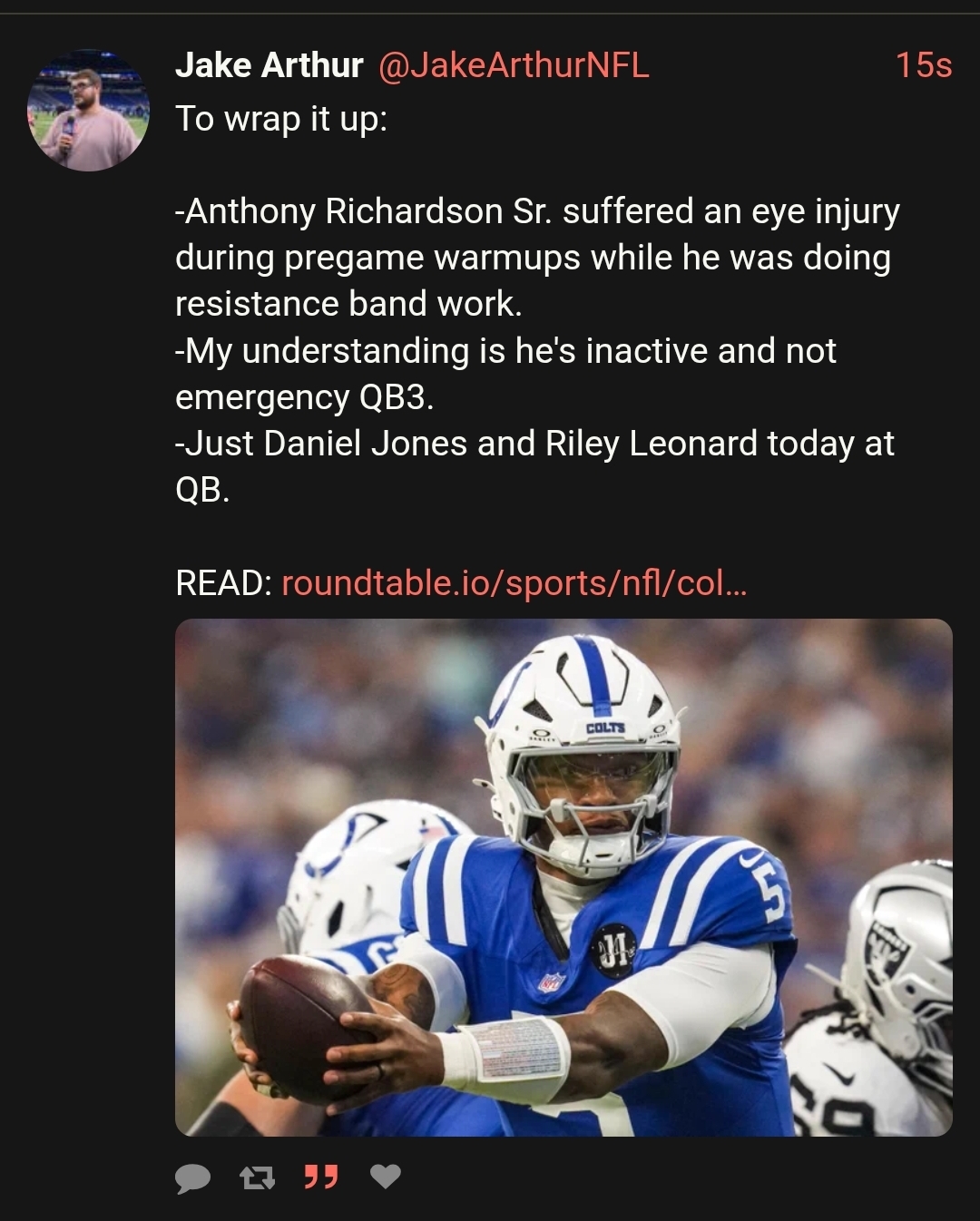
Task: Open the roundtable.io article link
Action: point(514,582)
